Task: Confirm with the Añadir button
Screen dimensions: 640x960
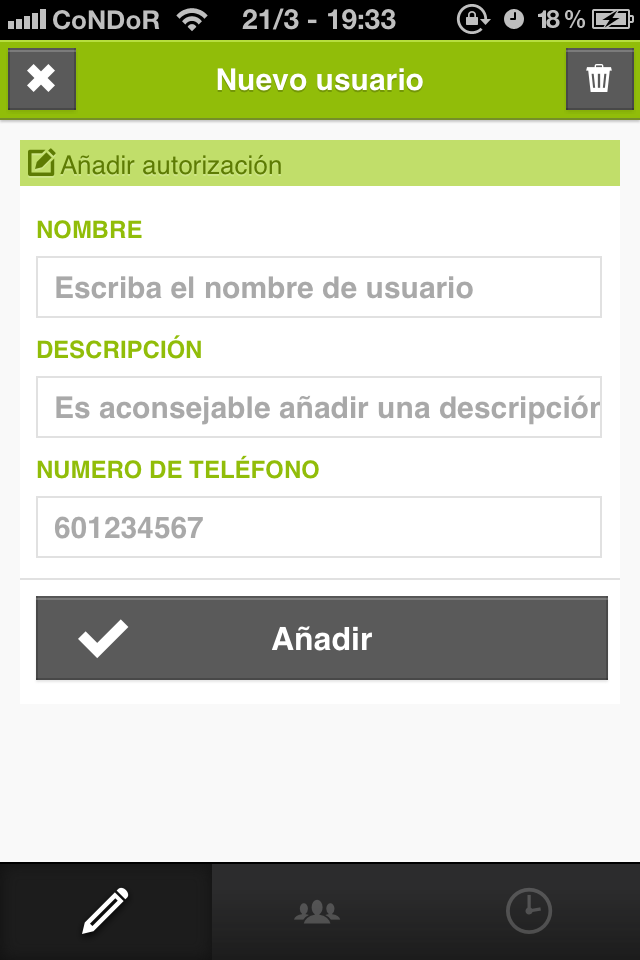Action: (321, 639)
